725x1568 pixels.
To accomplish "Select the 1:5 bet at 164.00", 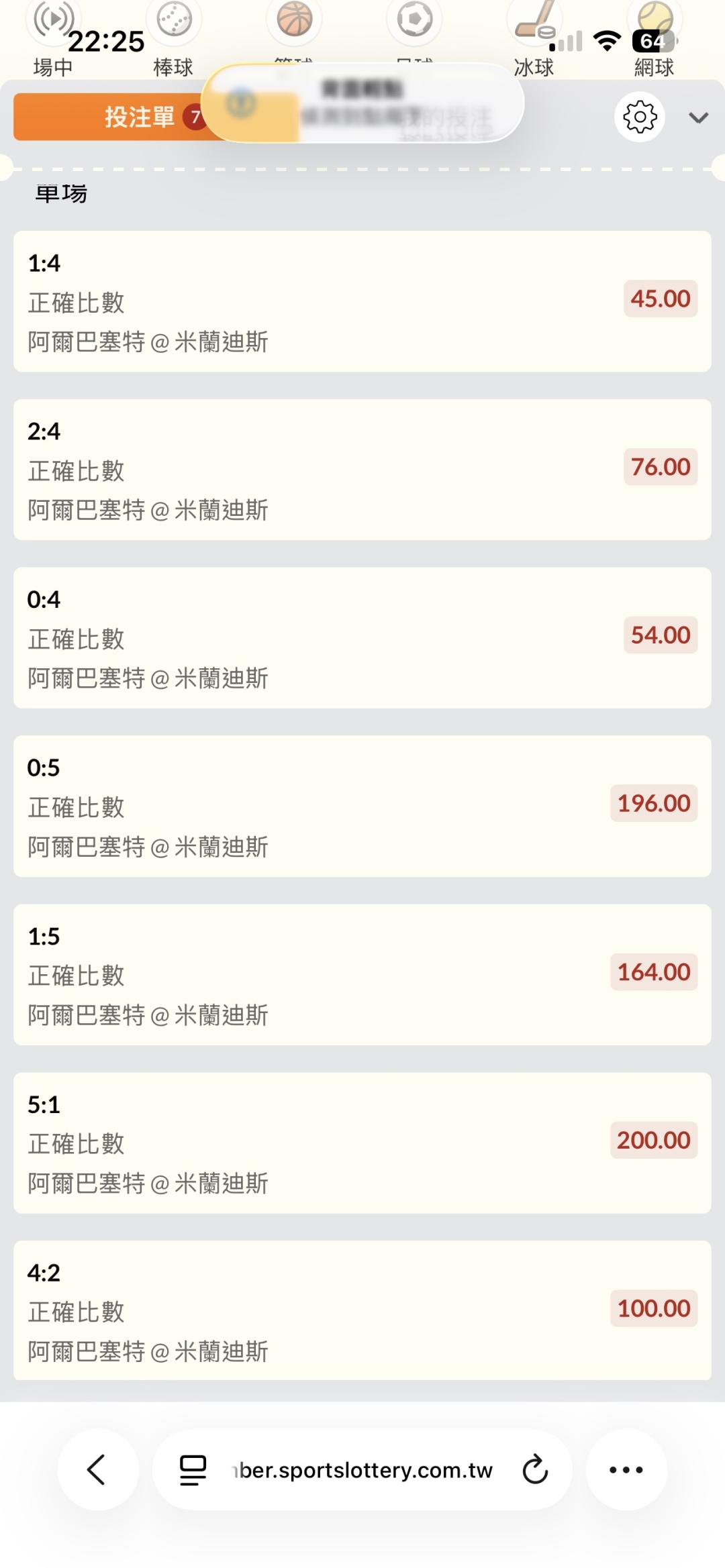I will (362, 974).
